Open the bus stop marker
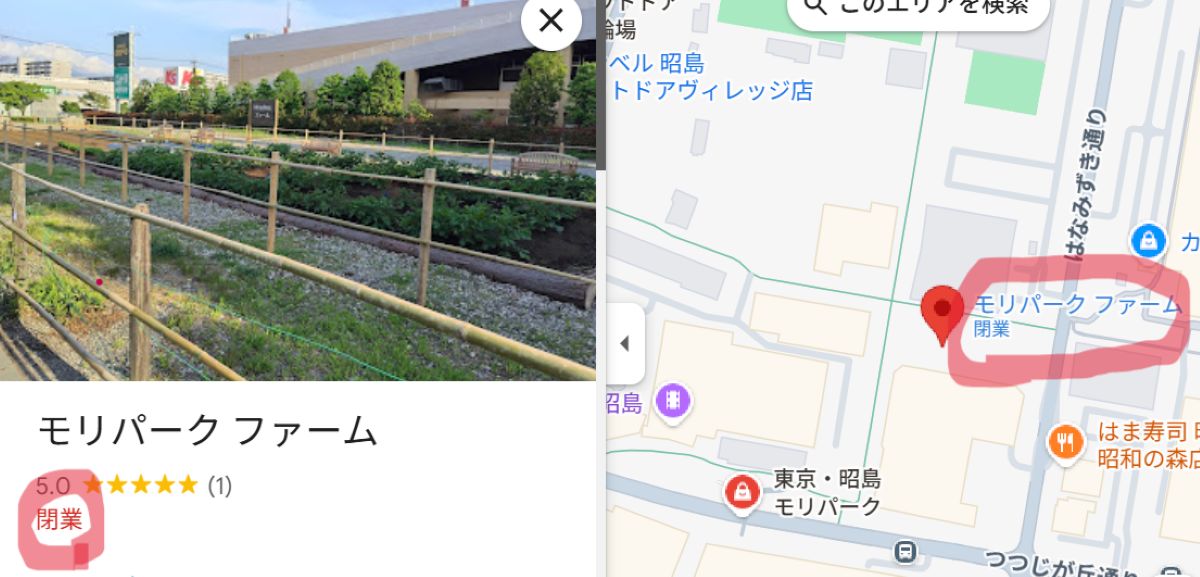The image size is (1200, 577). [x=905, y=551]
